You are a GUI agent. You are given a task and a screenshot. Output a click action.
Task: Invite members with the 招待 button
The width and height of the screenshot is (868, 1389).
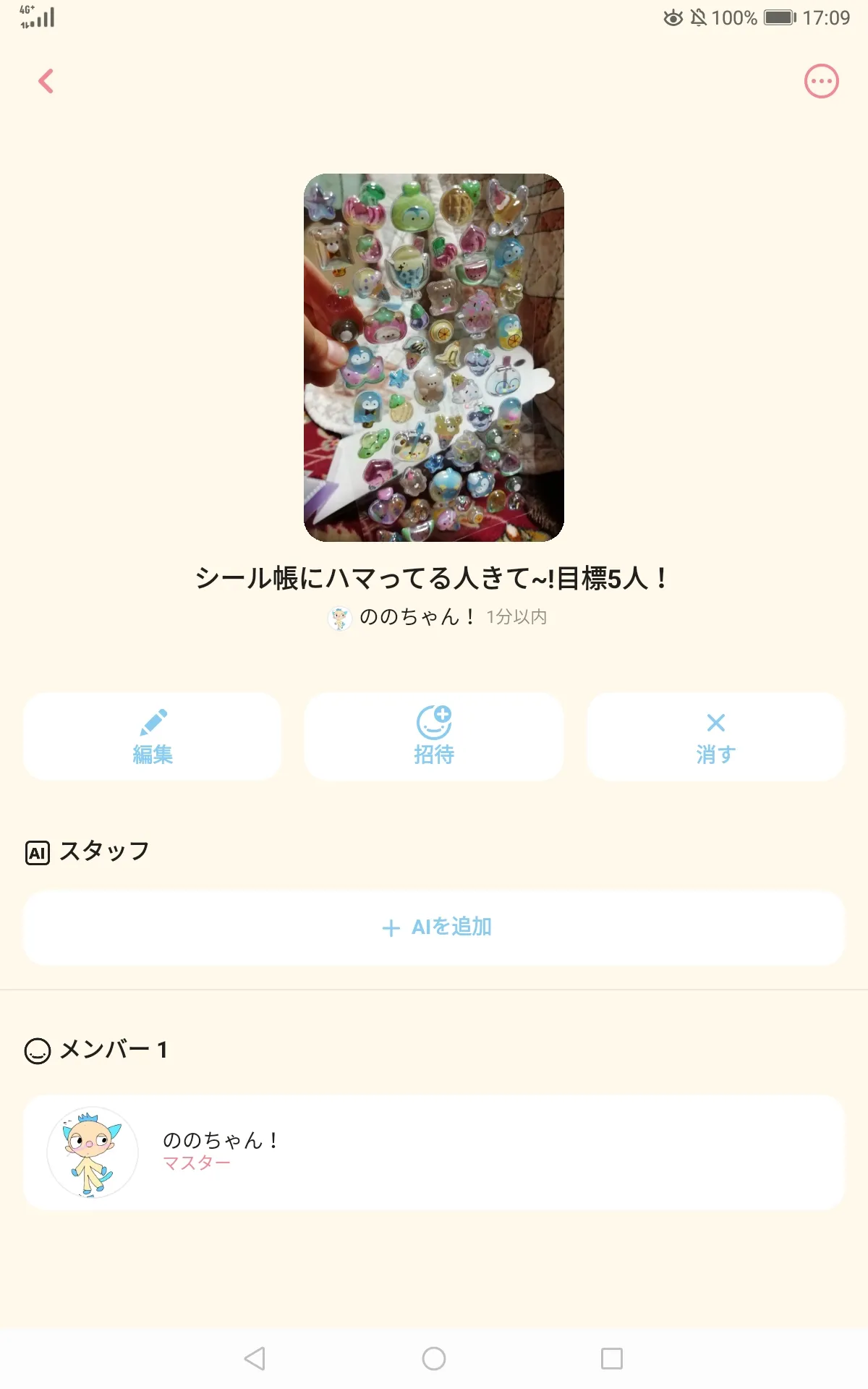point(433,736)
